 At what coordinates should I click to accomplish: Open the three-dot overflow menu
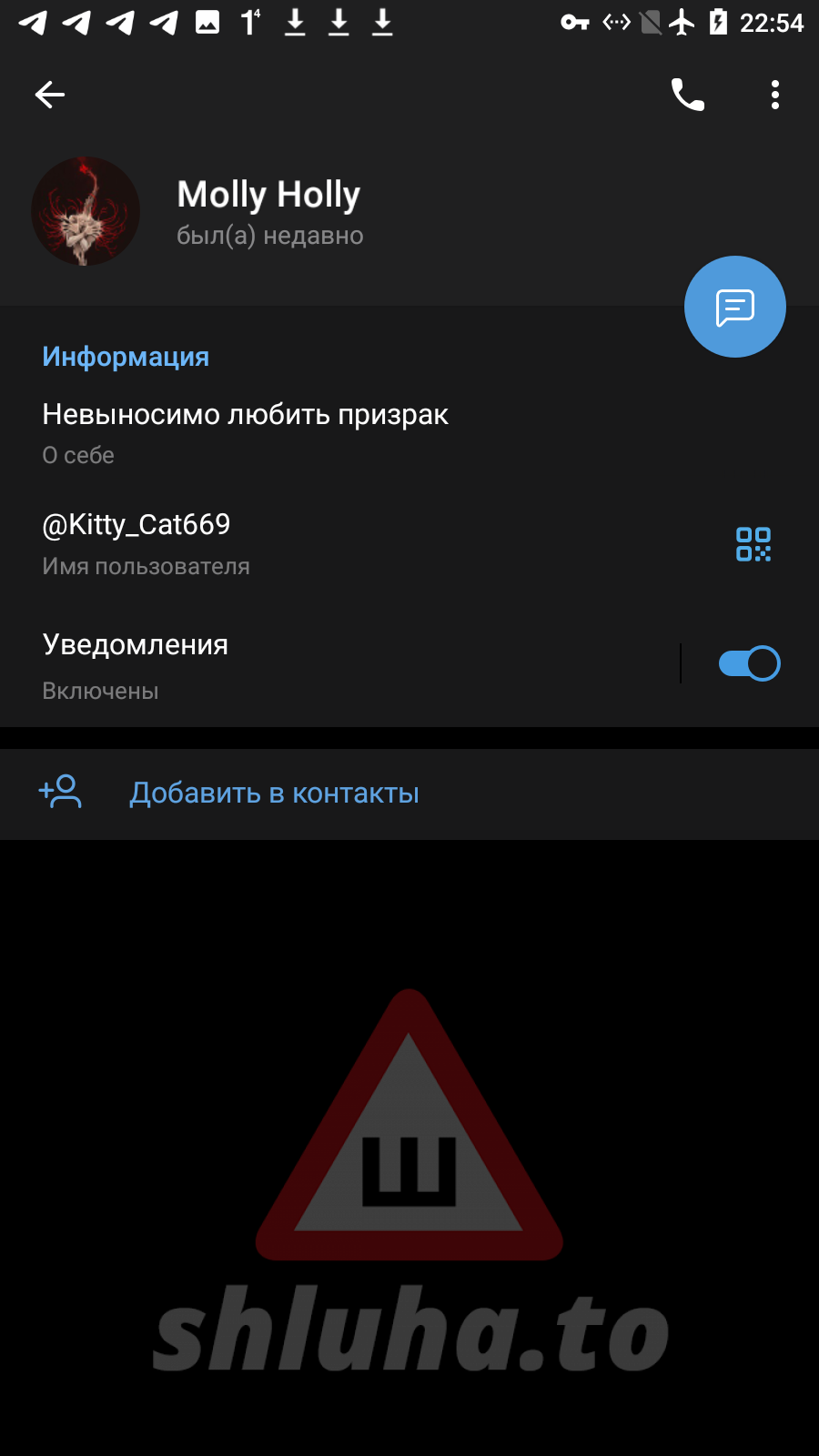[x=775, y=95]
